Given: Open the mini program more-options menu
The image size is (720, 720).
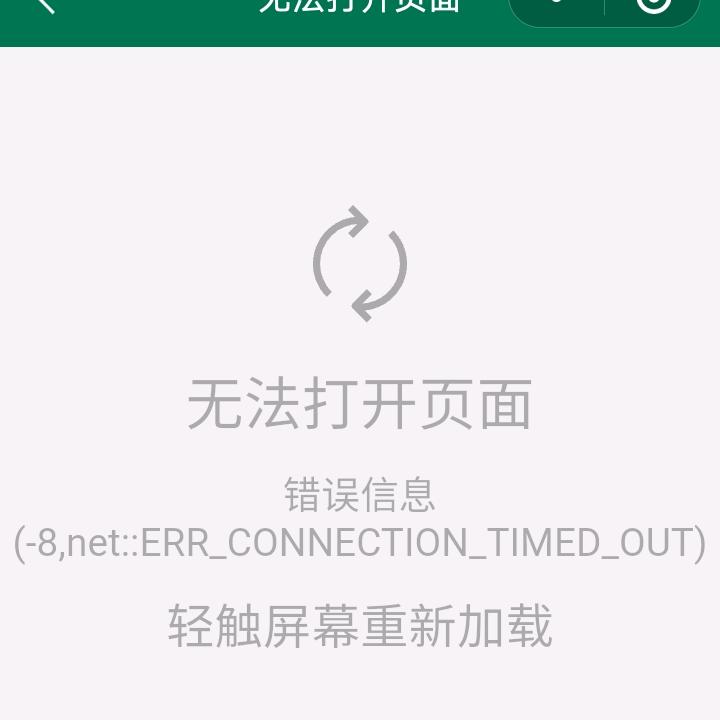Looking at the screenshot, I should tap(557, 4).
